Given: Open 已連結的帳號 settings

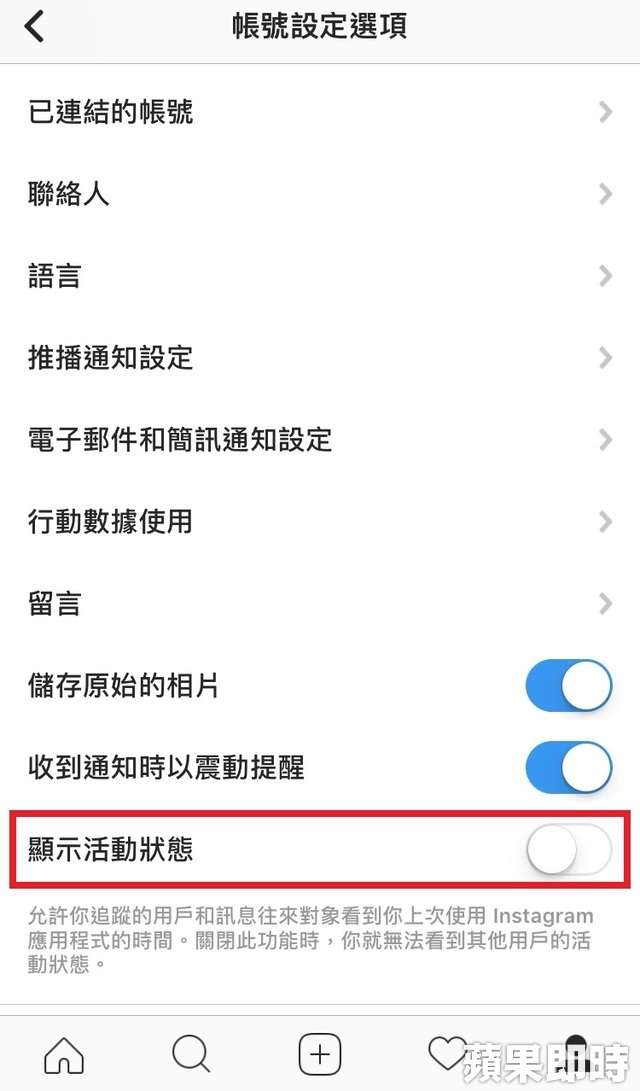Looking at the screenshot, I should pos(320,112).
